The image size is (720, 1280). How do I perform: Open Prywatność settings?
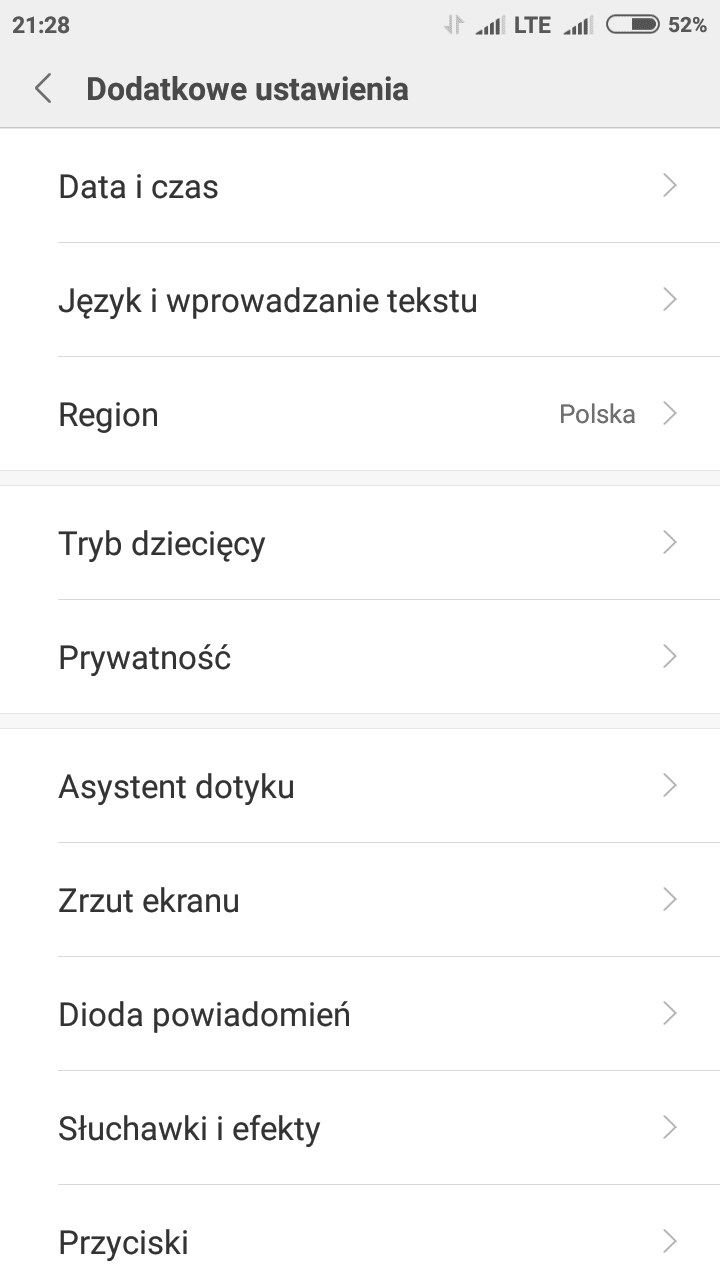(360, 657)
